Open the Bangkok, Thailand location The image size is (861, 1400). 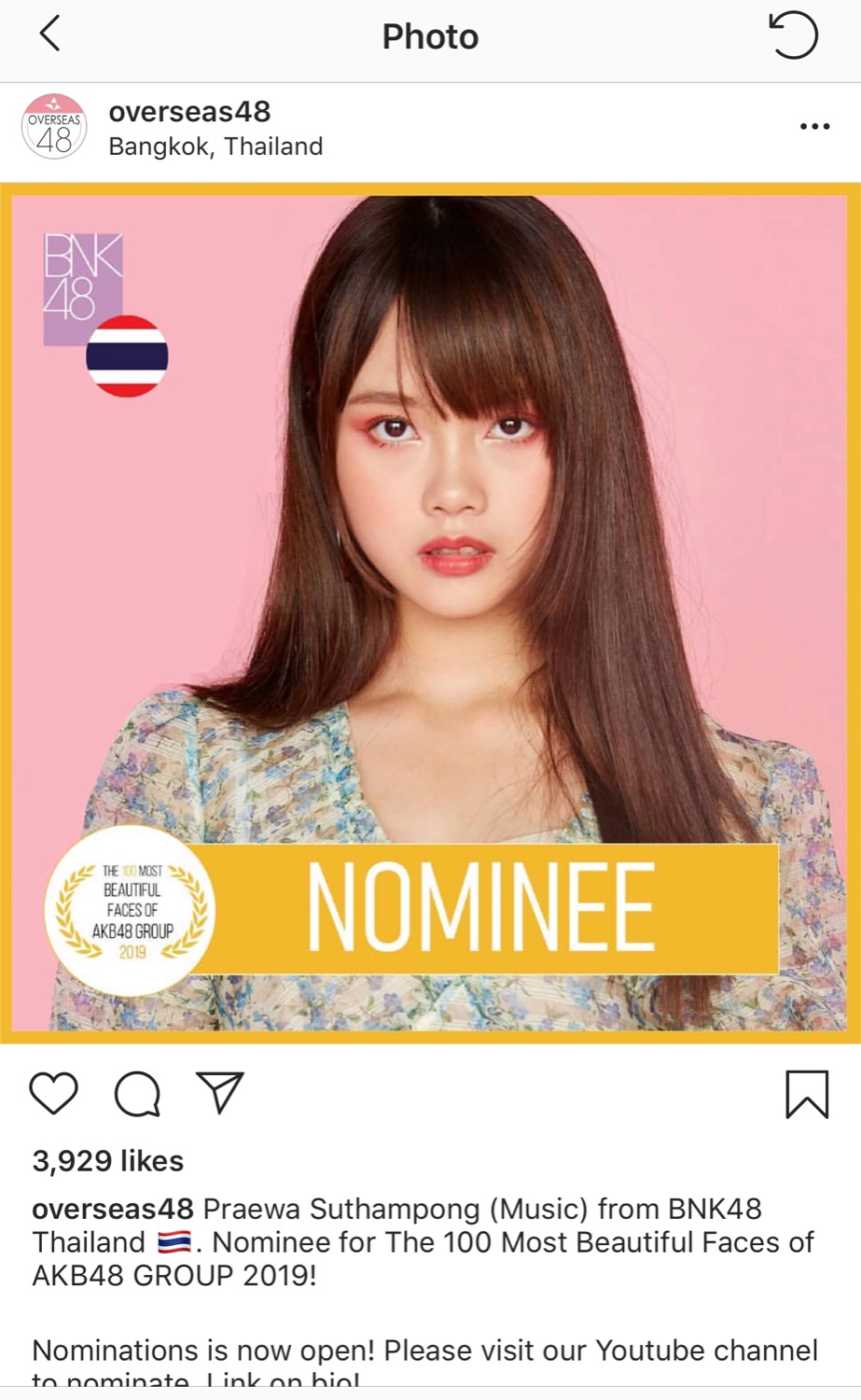tap(215, 147)
